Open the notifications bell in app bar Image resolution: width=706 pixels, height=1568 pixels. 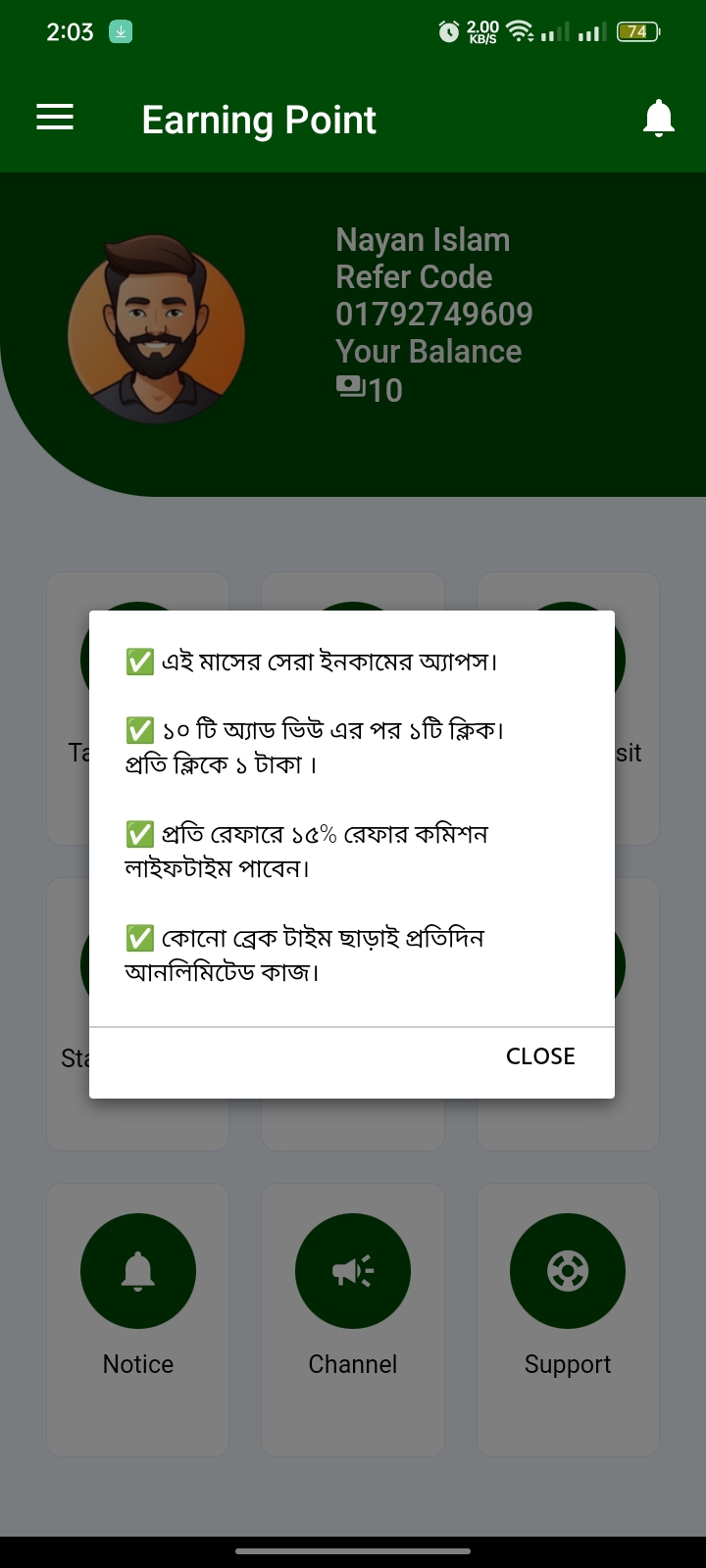click(x=659, y=119)
